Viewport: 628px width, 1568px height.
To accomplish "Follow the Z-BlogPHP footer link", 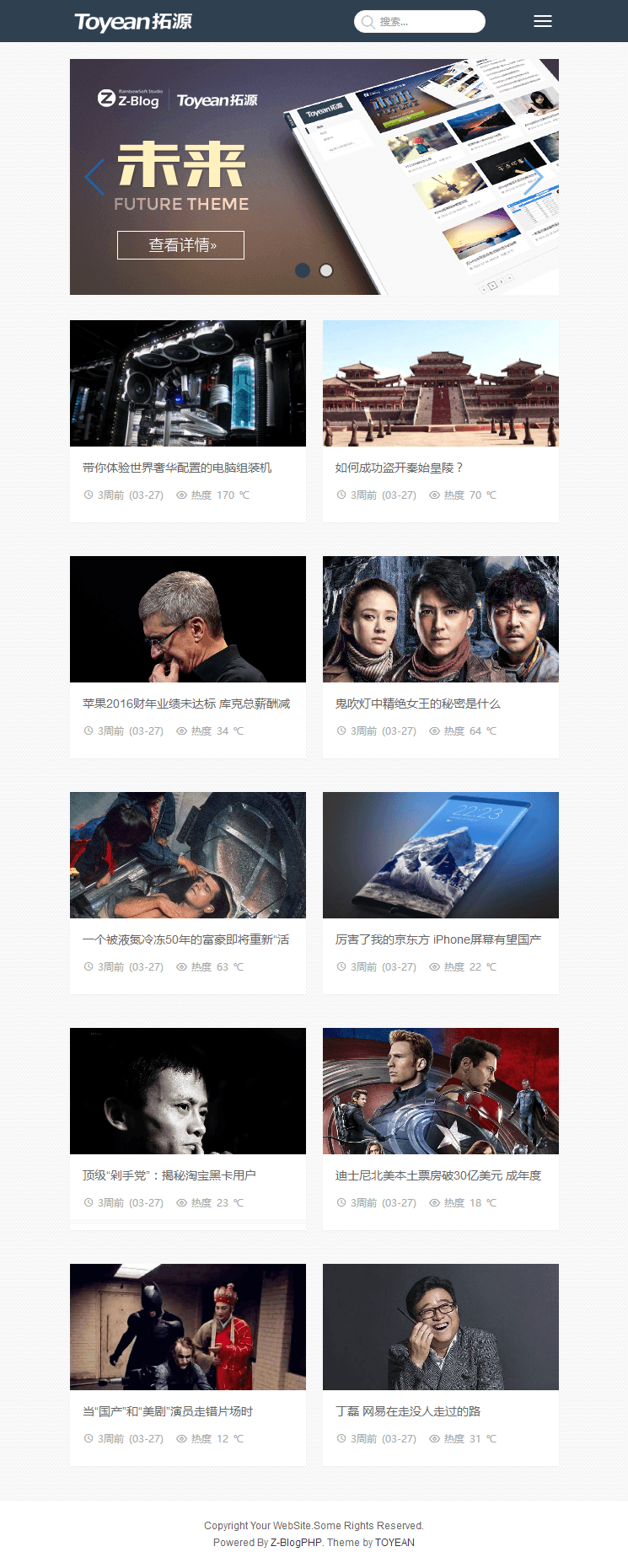I will pyautogui.click(x=296, y=1543).
